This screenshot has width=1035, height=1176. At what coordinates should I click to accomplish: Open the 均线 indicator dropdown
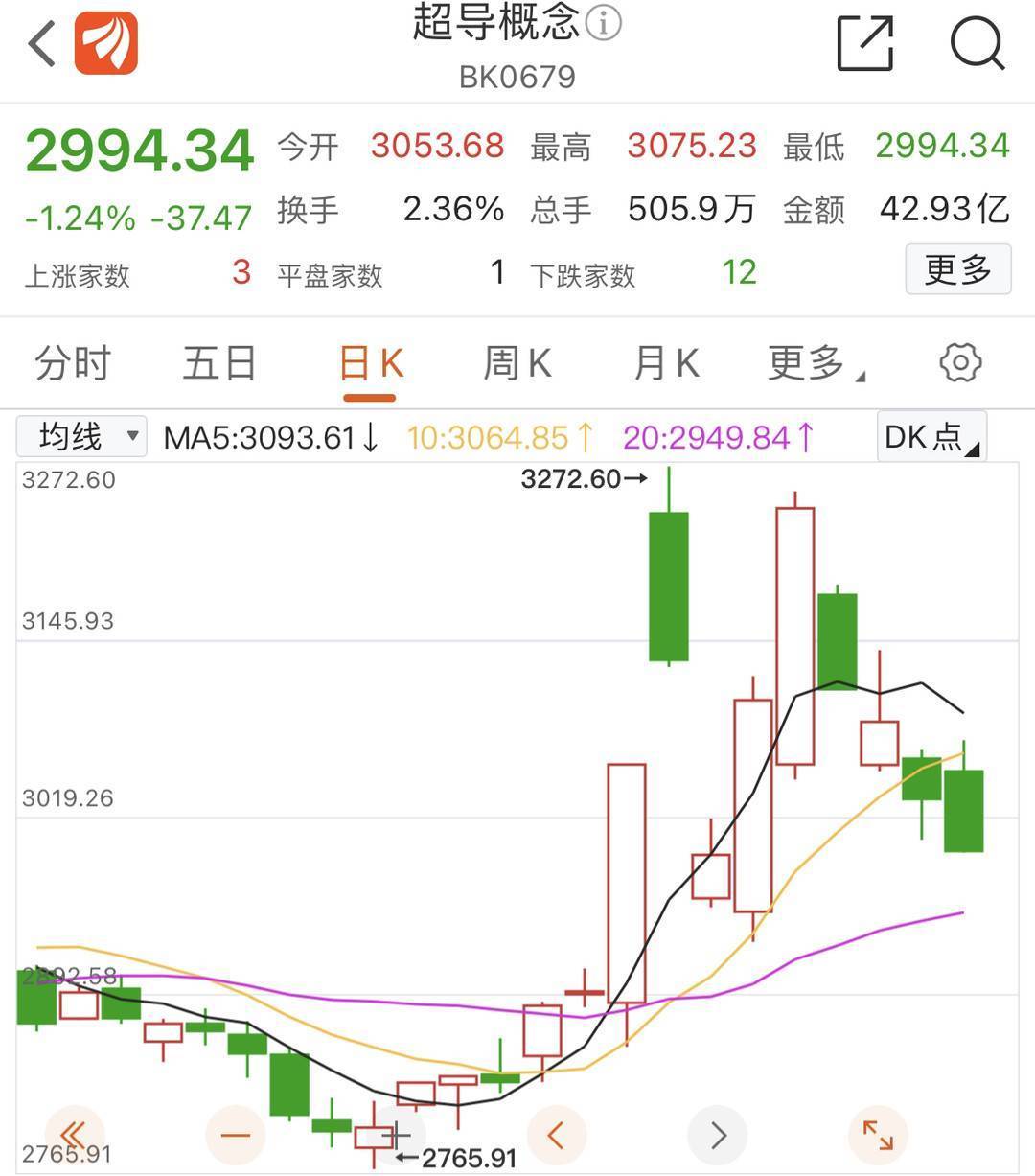coord(82,437)
